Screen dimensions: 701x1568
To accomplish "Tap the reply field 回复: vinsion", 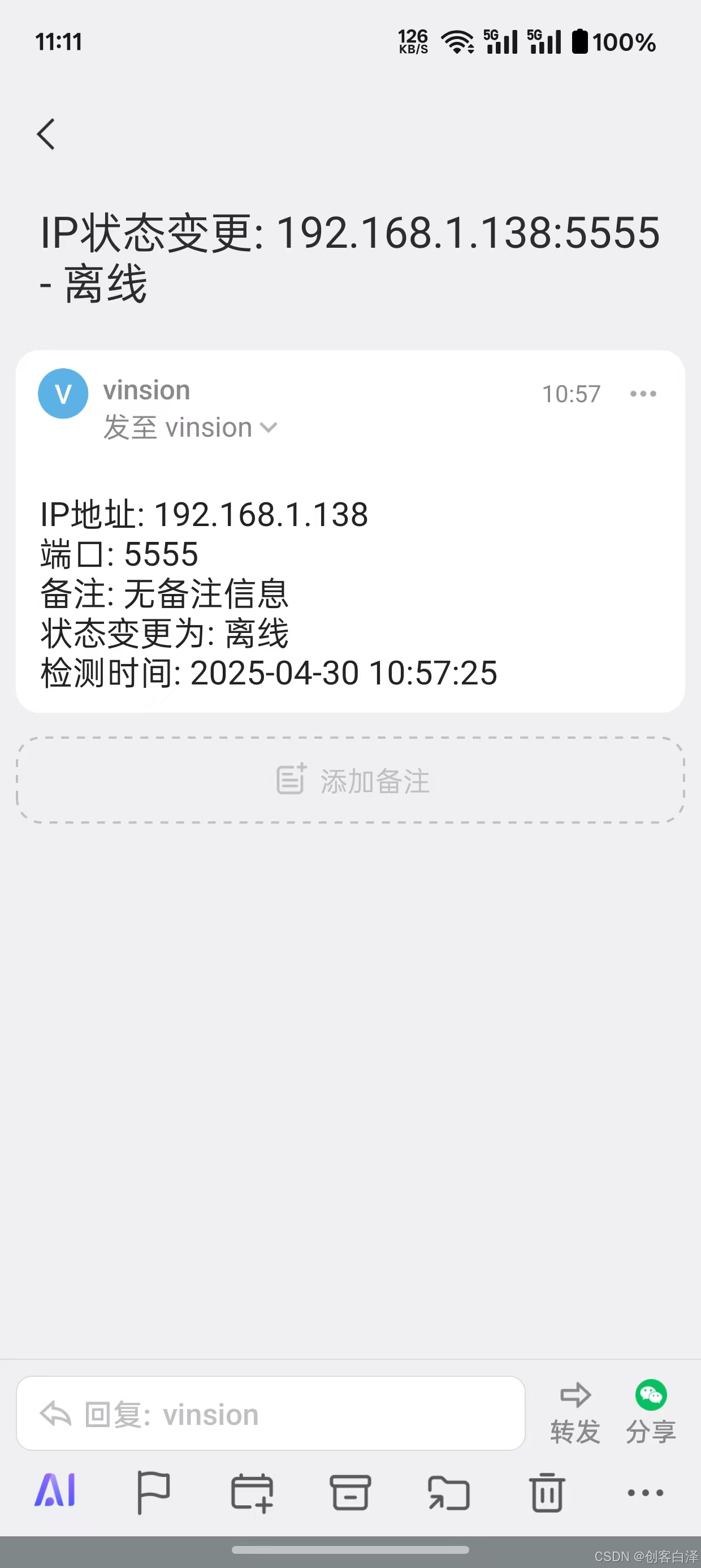I will click(271, 1414).
